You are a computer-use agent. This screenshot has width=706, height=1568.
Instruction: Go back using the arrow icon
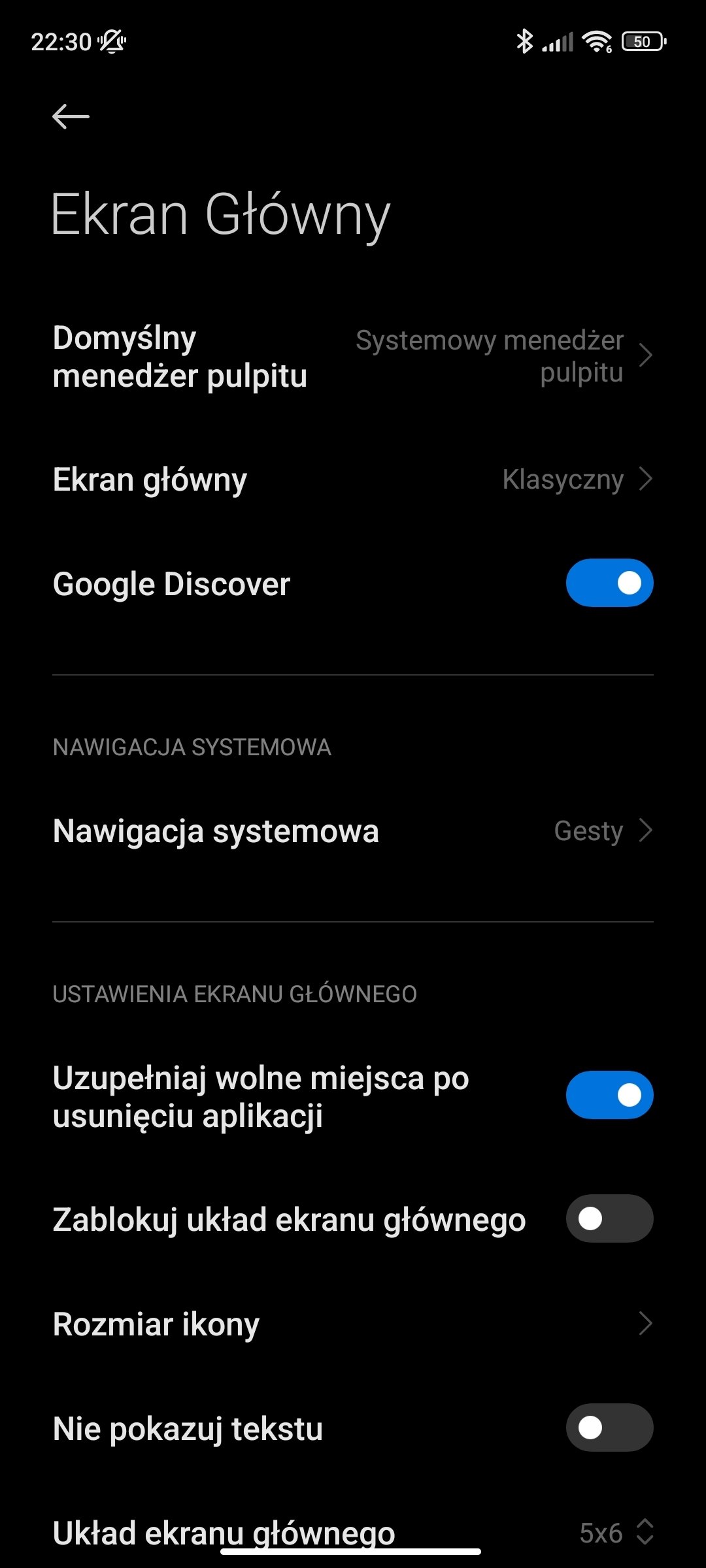(x=71, y=117)
